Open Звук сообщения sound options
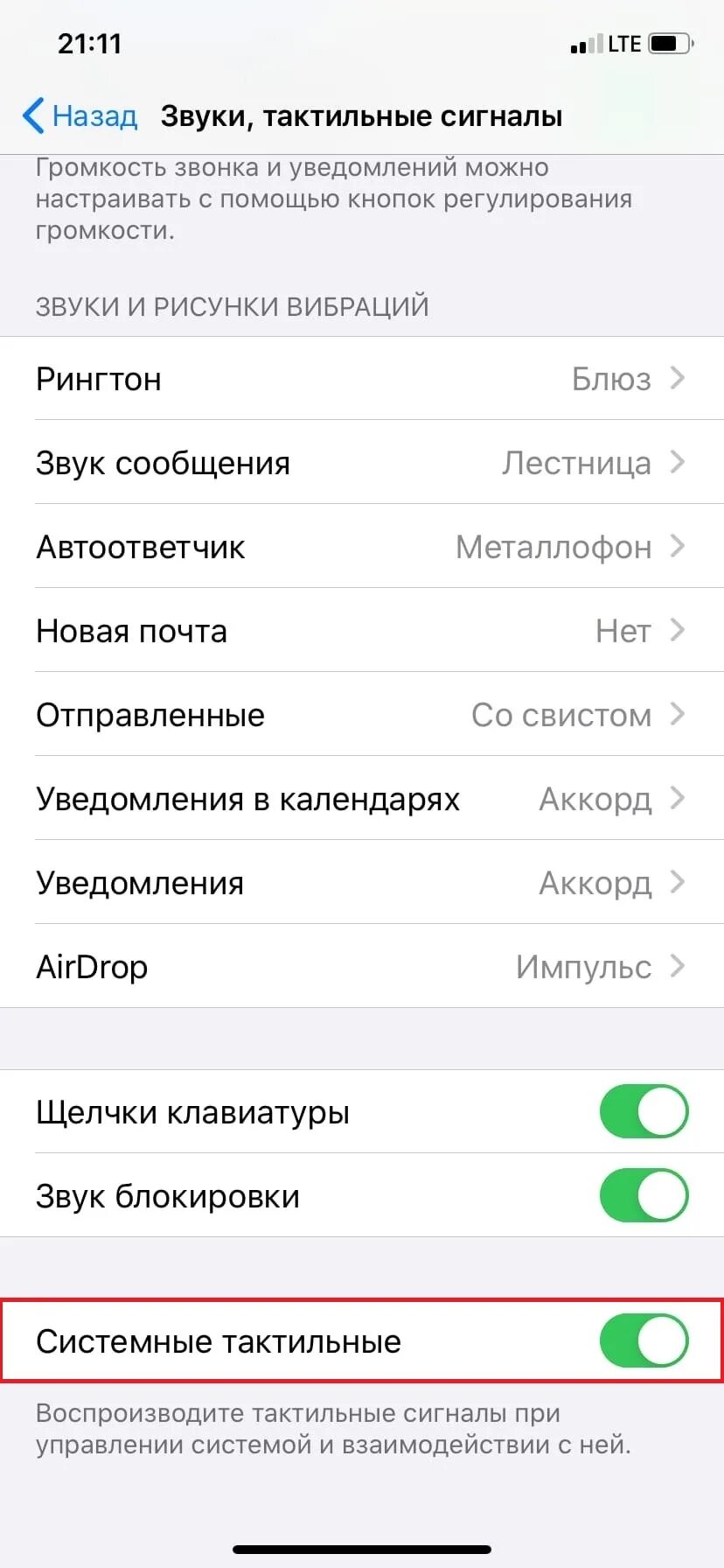724x1568 pixels. click(x=362, y=463)
